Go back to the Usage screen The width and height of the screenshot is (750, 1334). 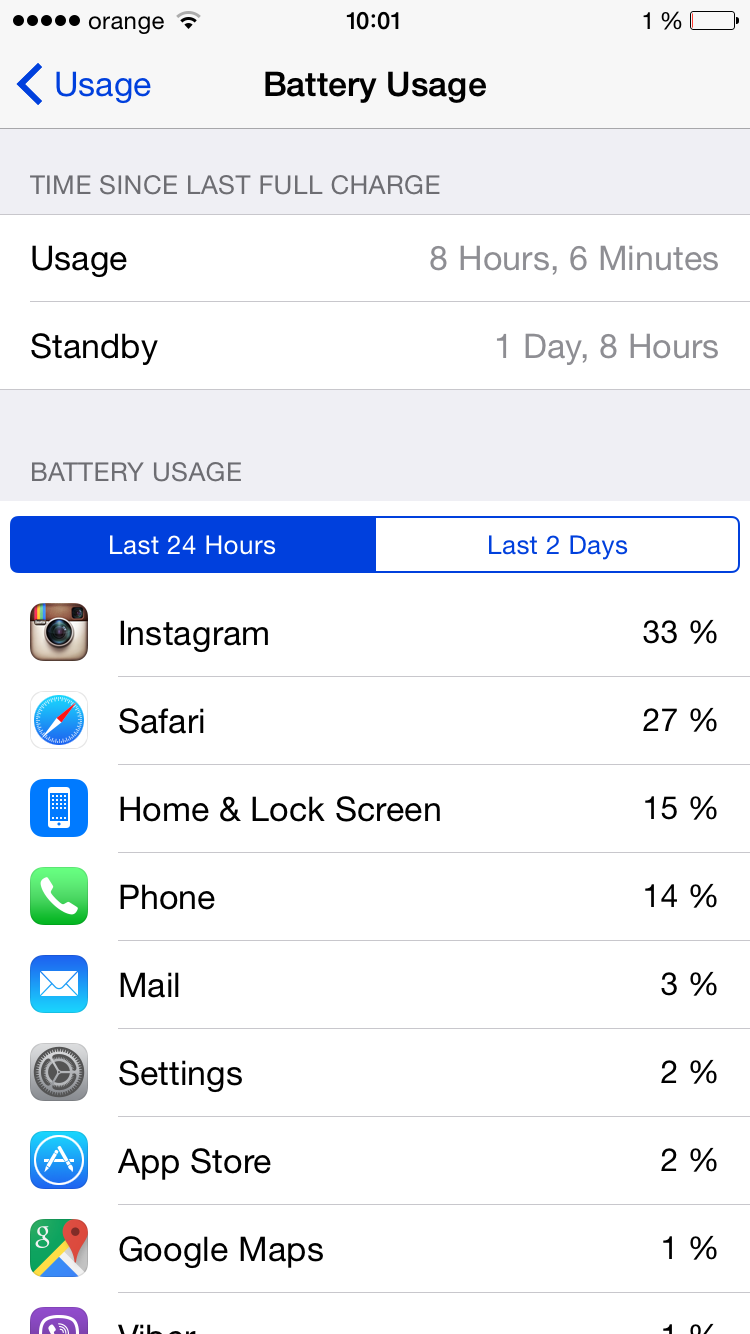84,85
